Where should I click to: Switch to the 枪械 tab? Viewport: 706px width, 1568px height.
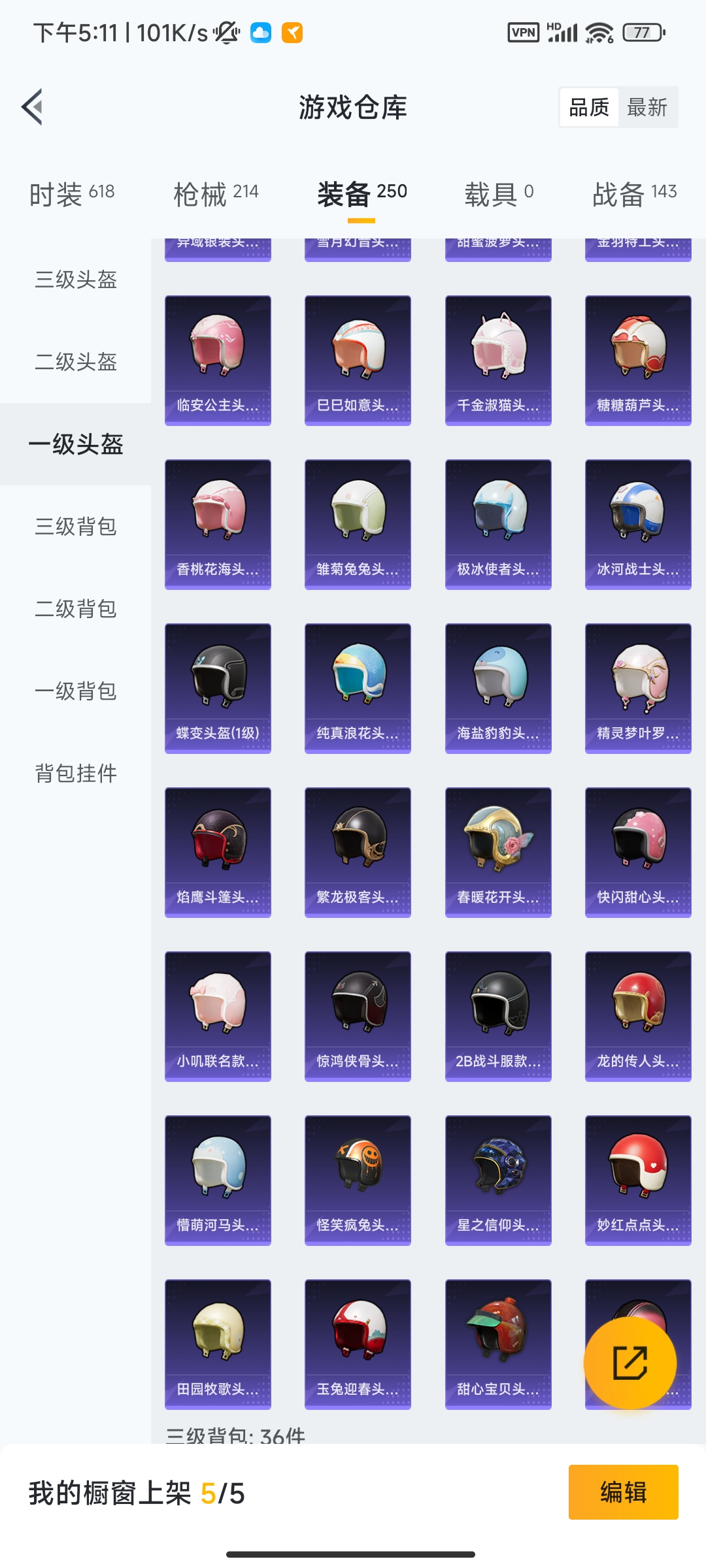[216, 193]
